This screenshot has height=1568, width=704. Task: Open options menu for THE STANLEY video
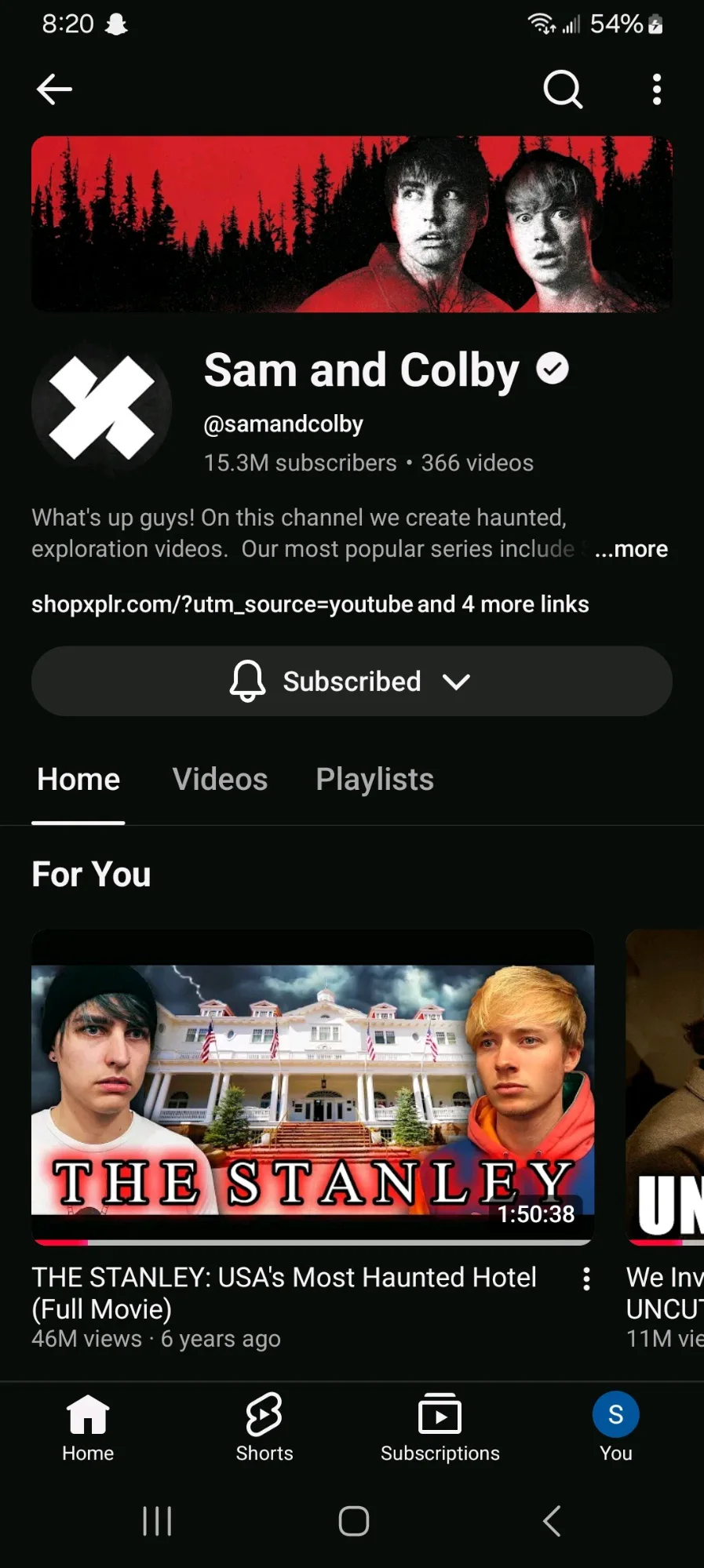(x=586, y=1279)
